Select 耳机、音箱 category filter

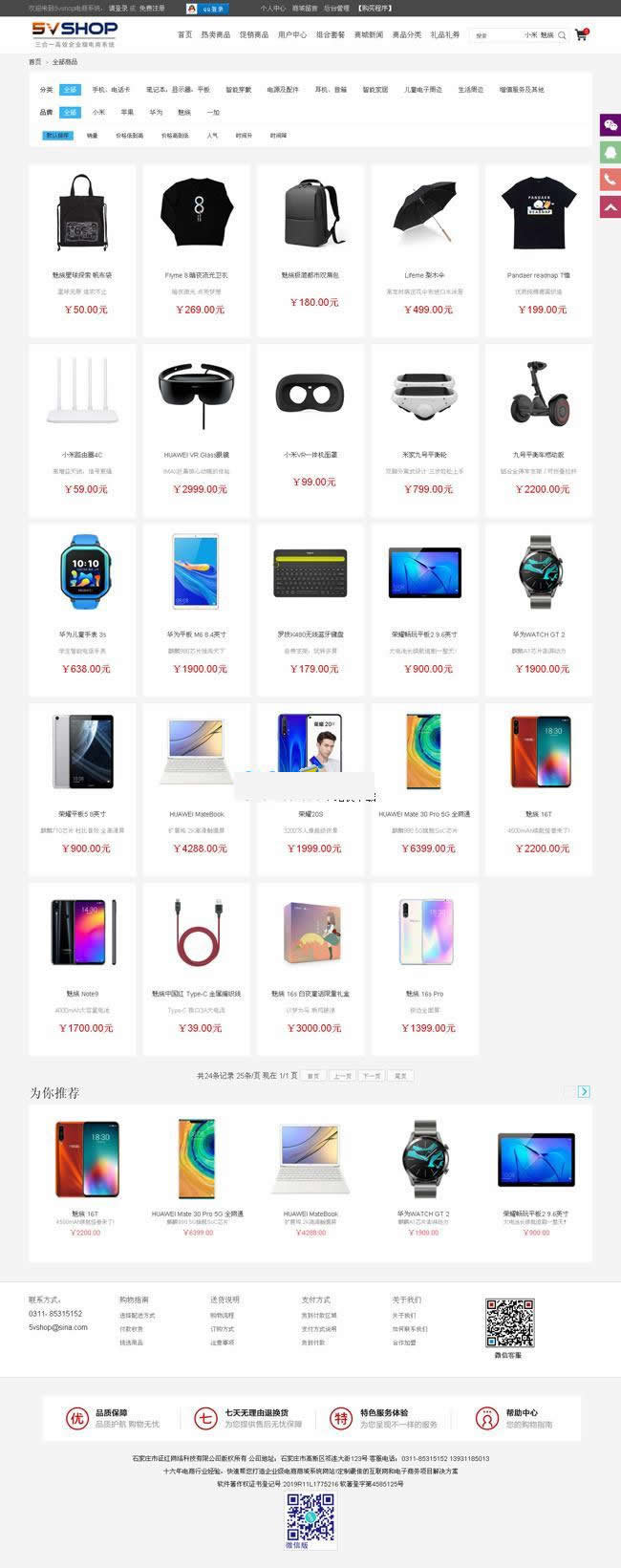click(x=331, y=90)
